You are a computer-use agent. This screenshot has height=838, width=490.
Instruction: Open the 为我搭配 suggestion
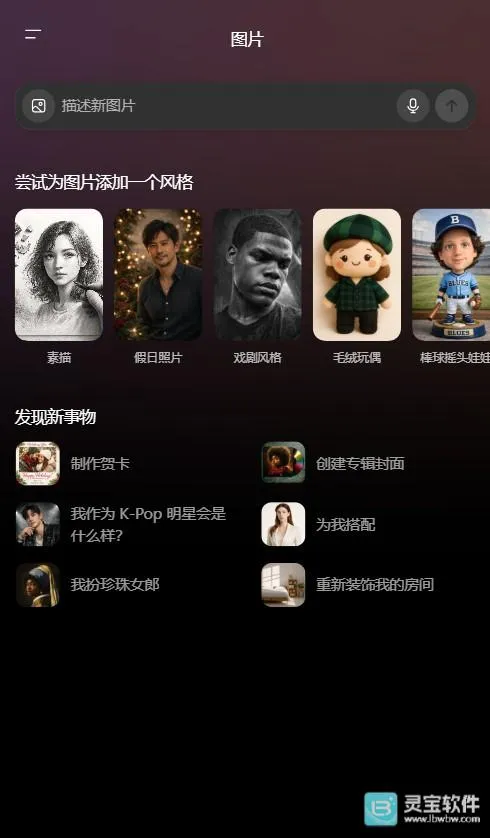pyautogui.click(x=318, y=524)
